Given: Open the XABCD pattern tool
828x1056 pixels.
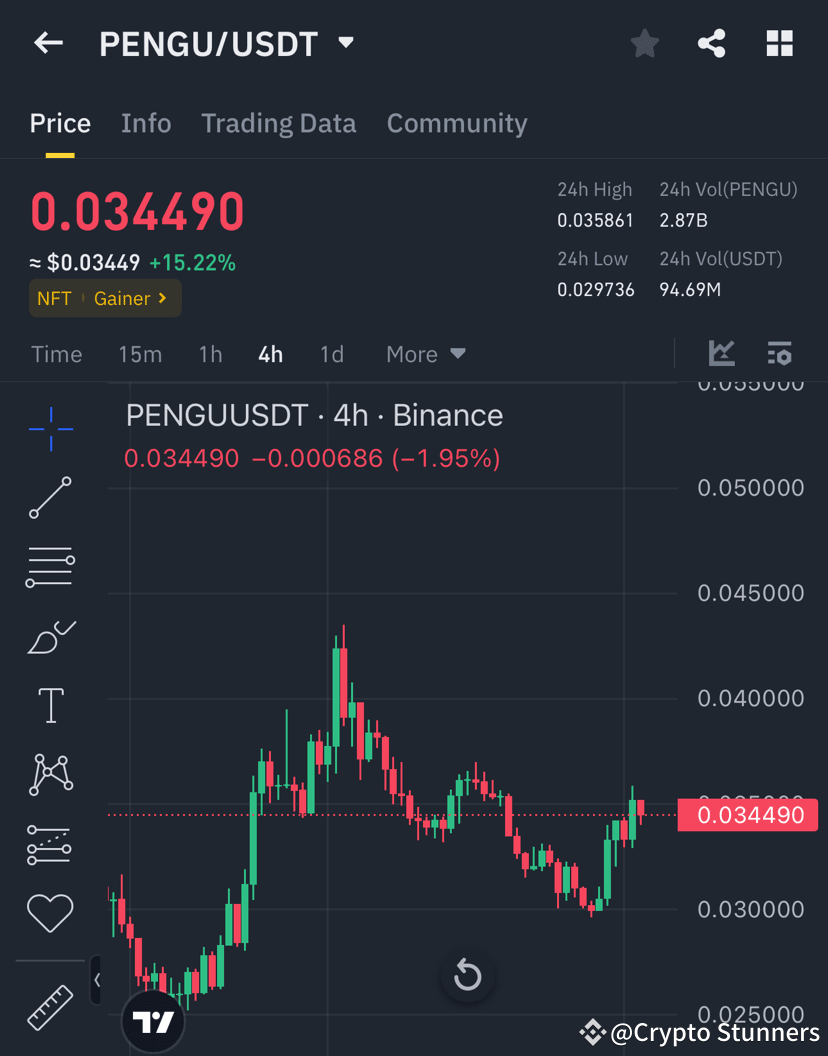Looking at the screenshot, I should point(50,775).
